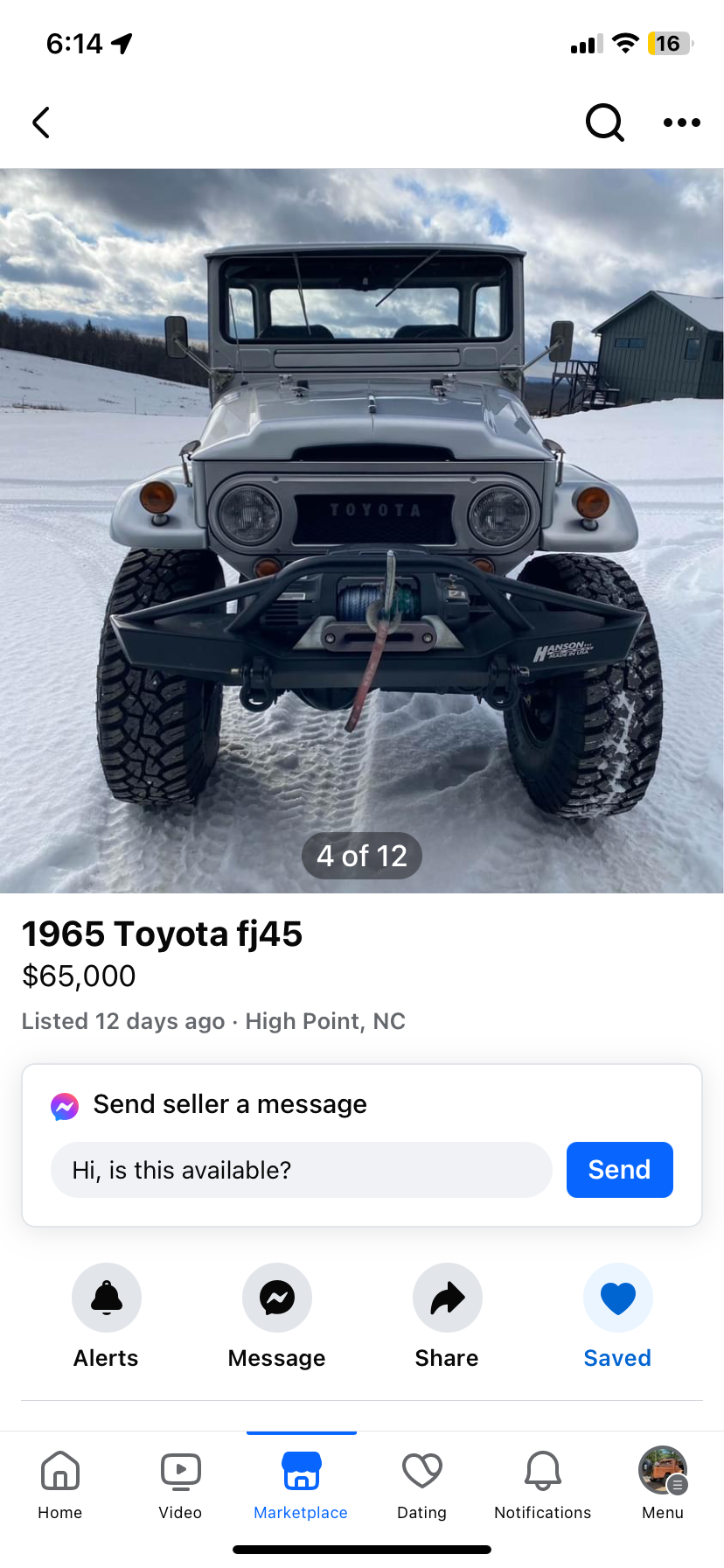The image size is (724, 1568).
Task: Share this Toyota listing
Action: pyautogui.click(x=447, y=1298)
